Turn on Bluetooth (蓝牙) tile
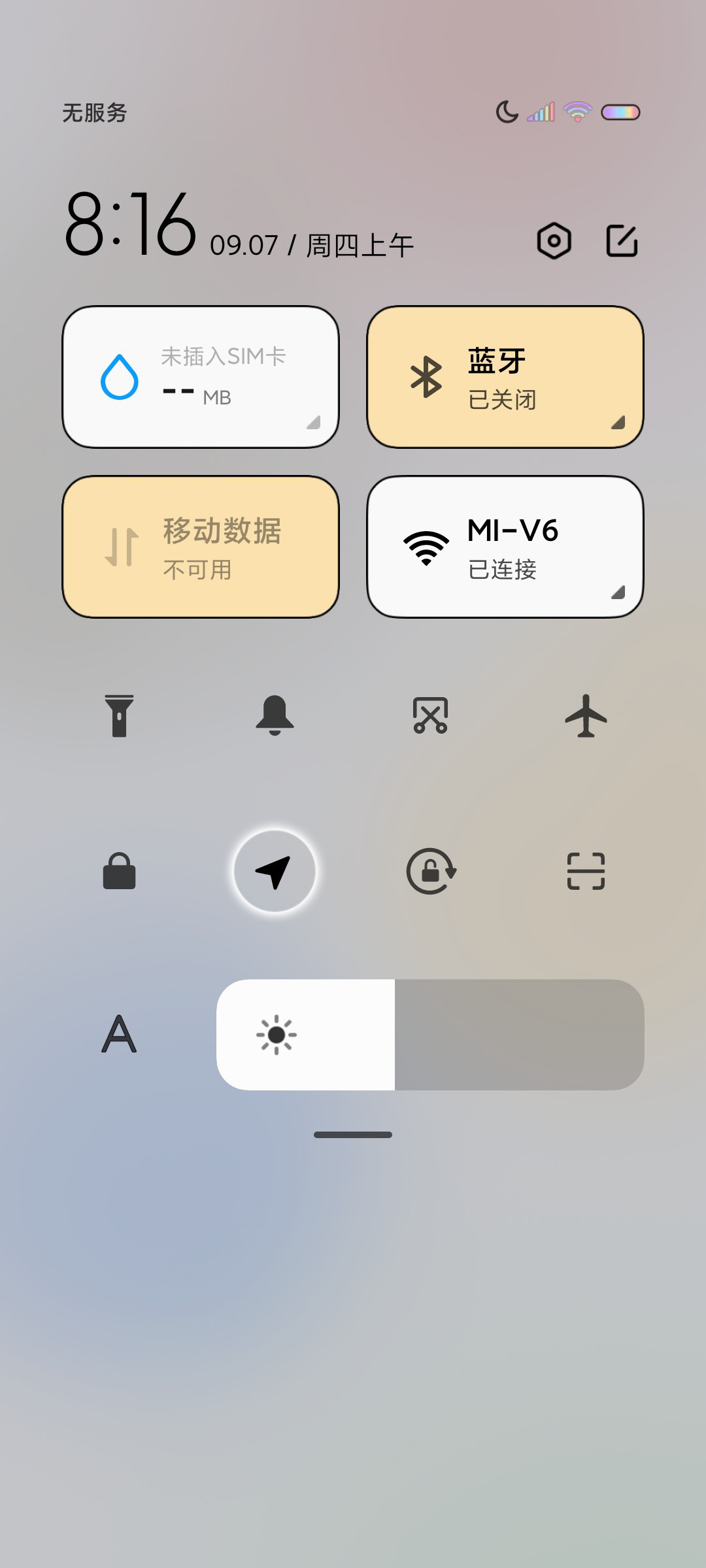The image size is (706, 1568). tap(505, 377)
